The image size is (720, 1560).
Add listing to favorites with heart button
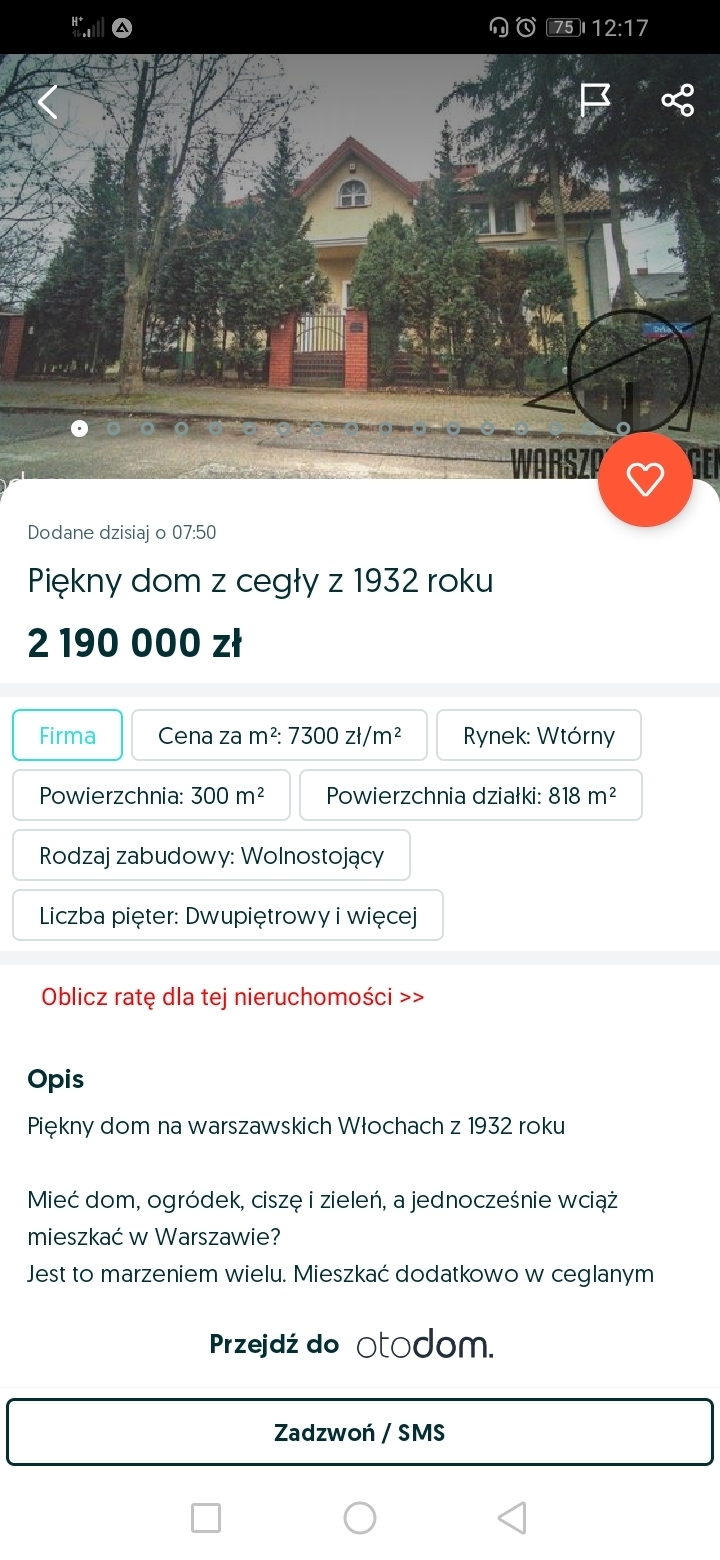(x=645, y=480)
